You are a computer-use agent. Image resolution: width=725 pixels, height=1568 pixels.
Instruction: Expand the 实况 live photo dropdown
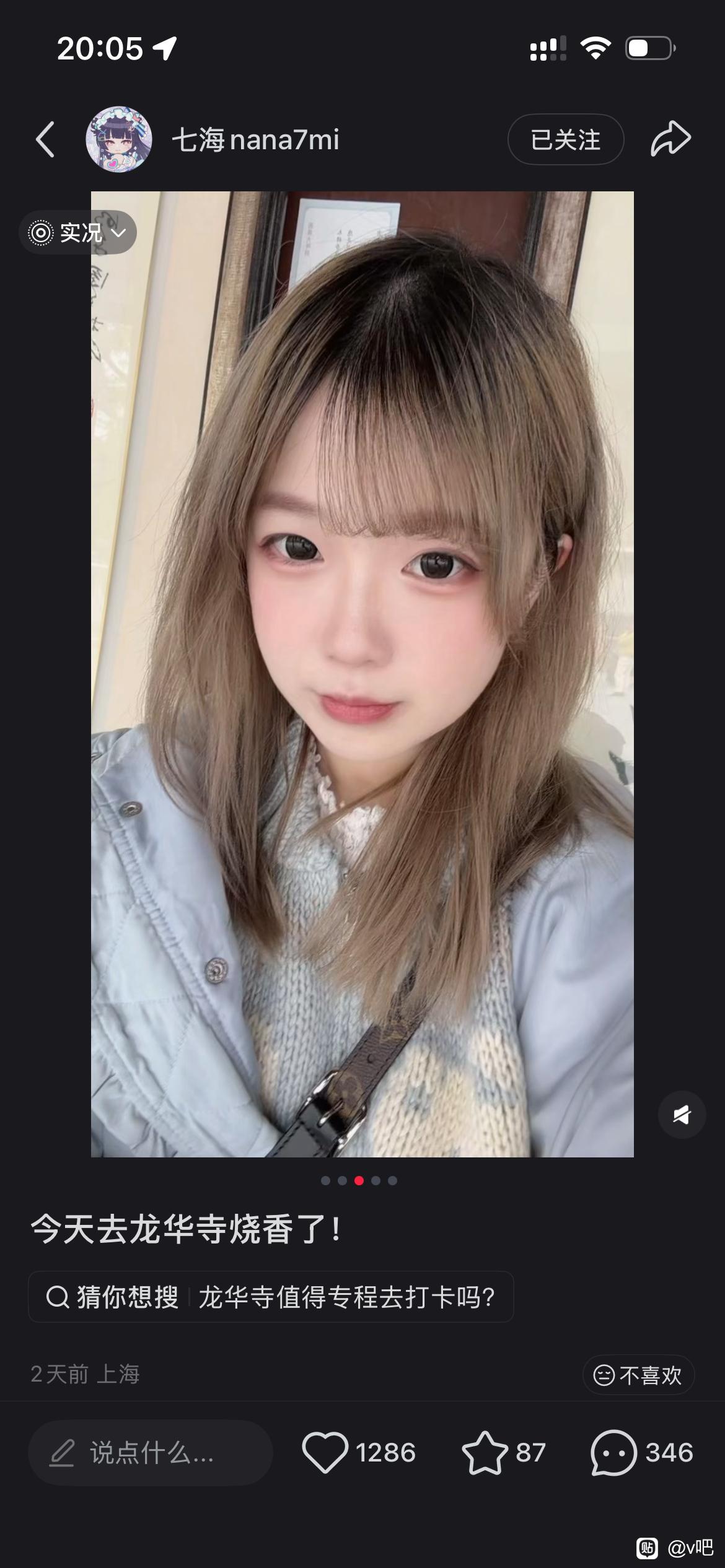(77, 232)
